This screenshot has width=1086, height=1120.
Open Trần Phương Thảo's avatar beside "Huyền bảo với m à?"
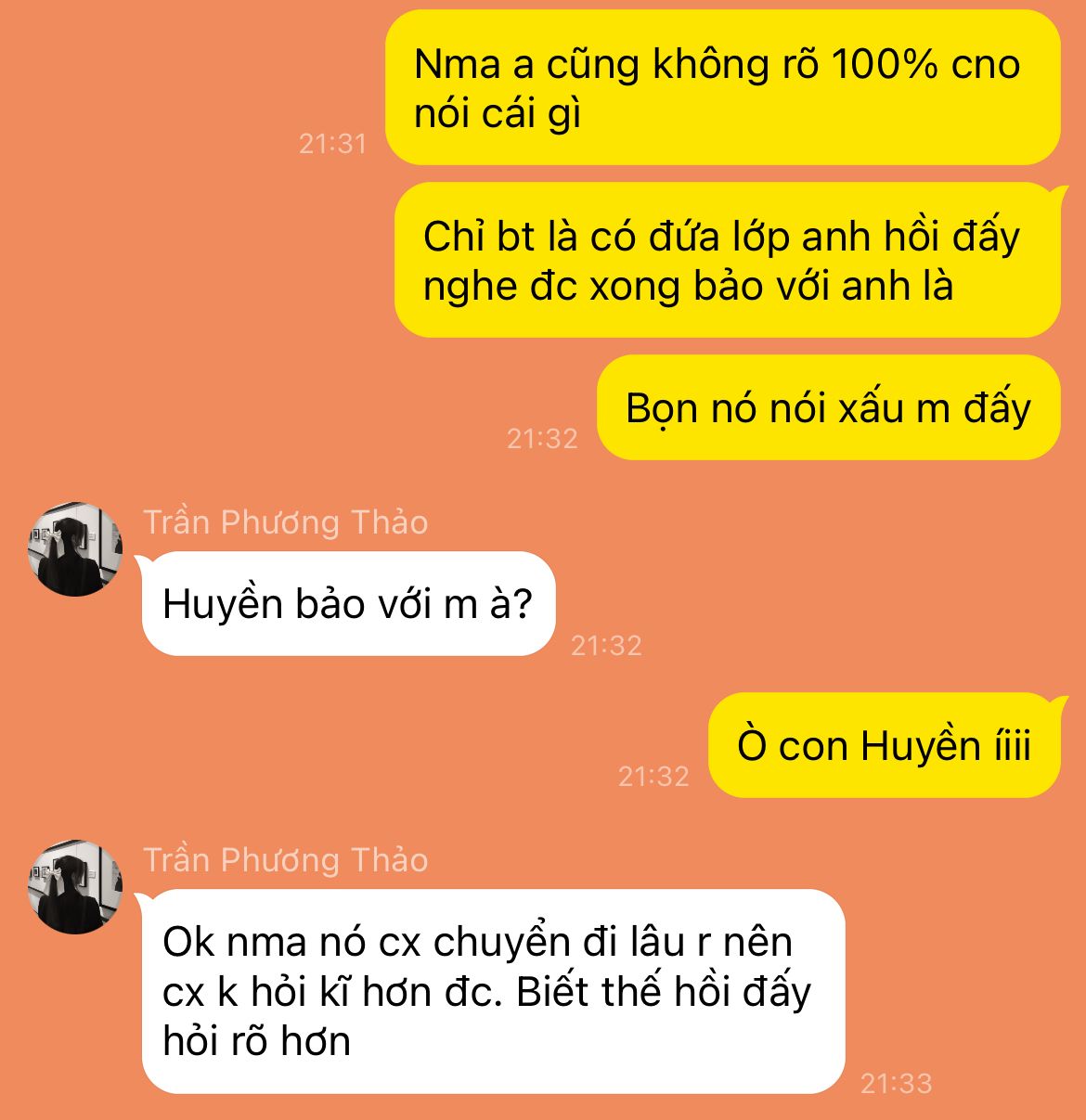point(75,549)
